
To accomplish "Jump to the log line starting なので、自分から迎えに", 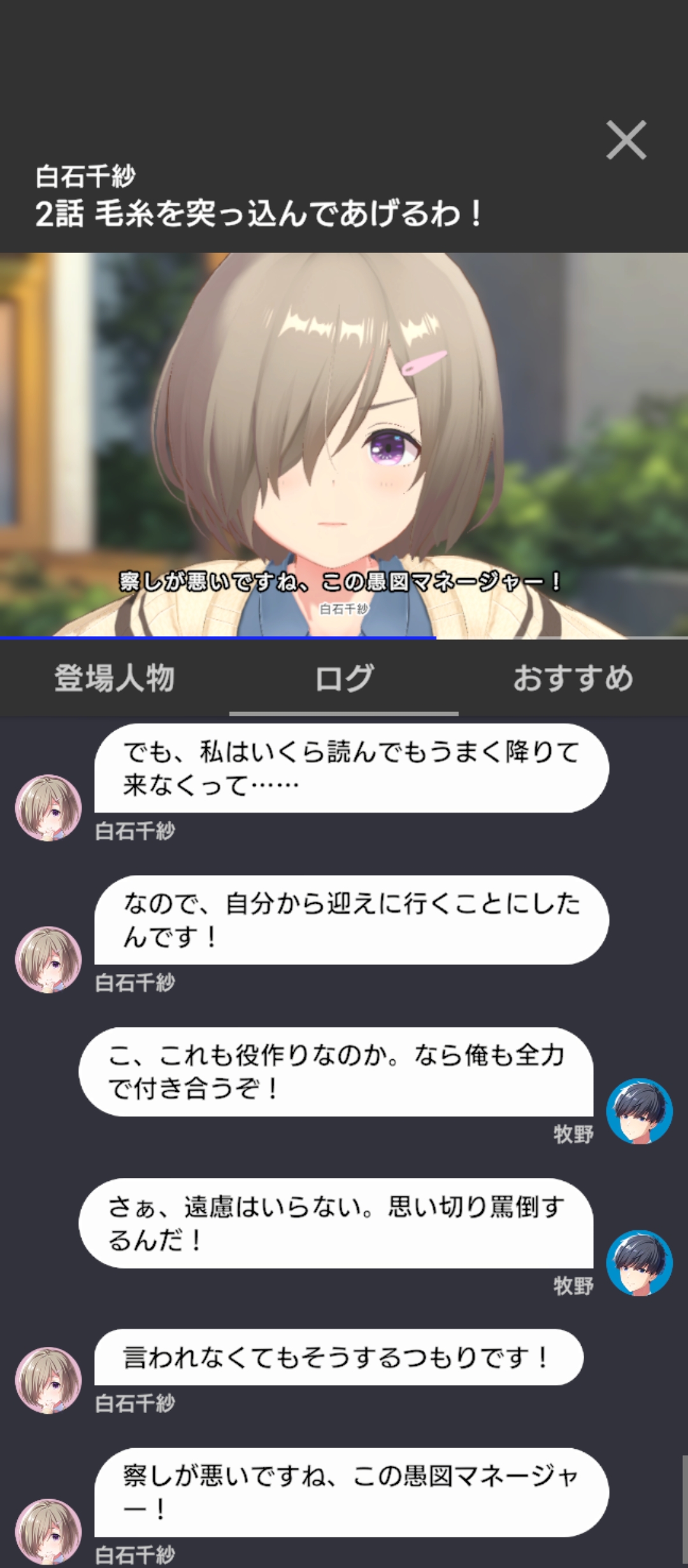I will click(351, 920).
